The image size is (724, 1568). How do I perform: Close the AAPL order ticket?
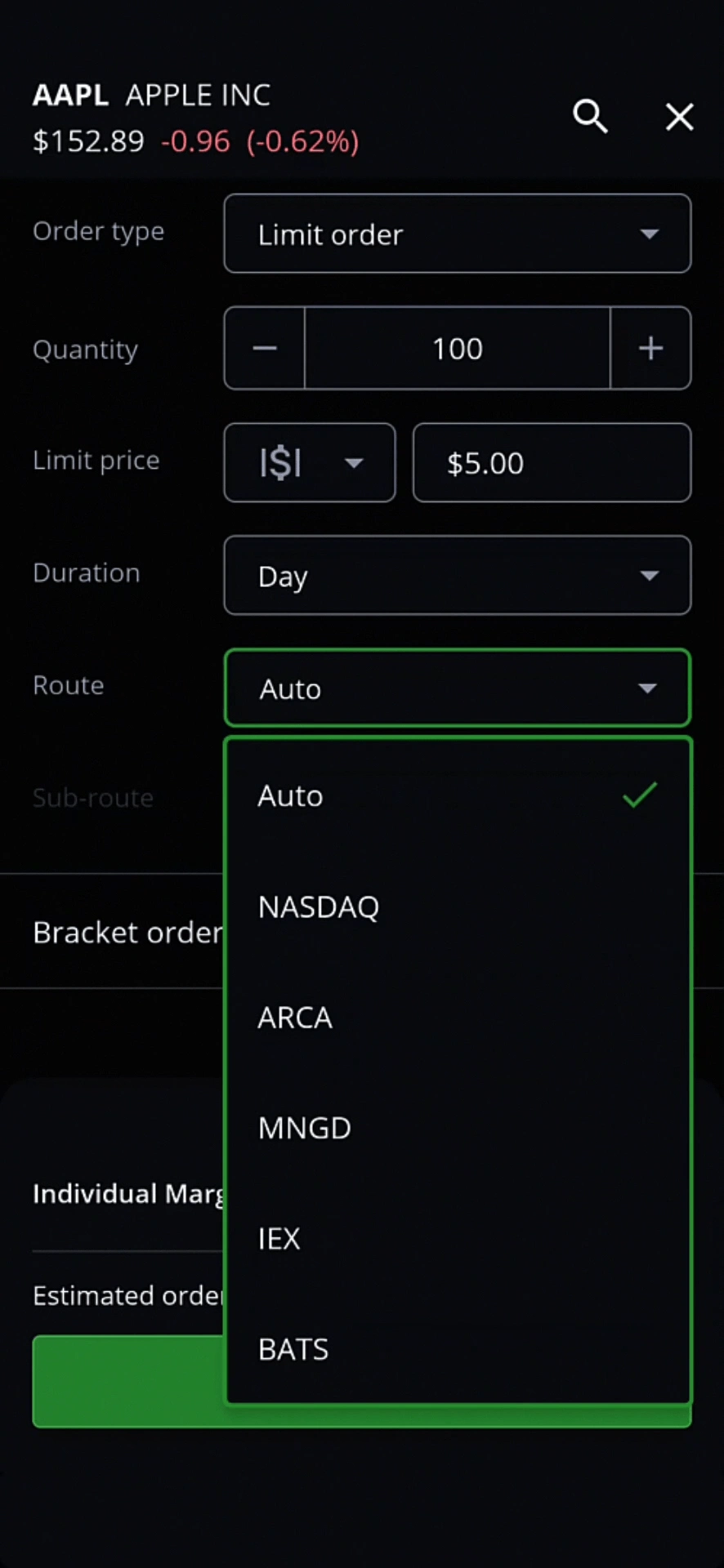(x=679, y=117)
